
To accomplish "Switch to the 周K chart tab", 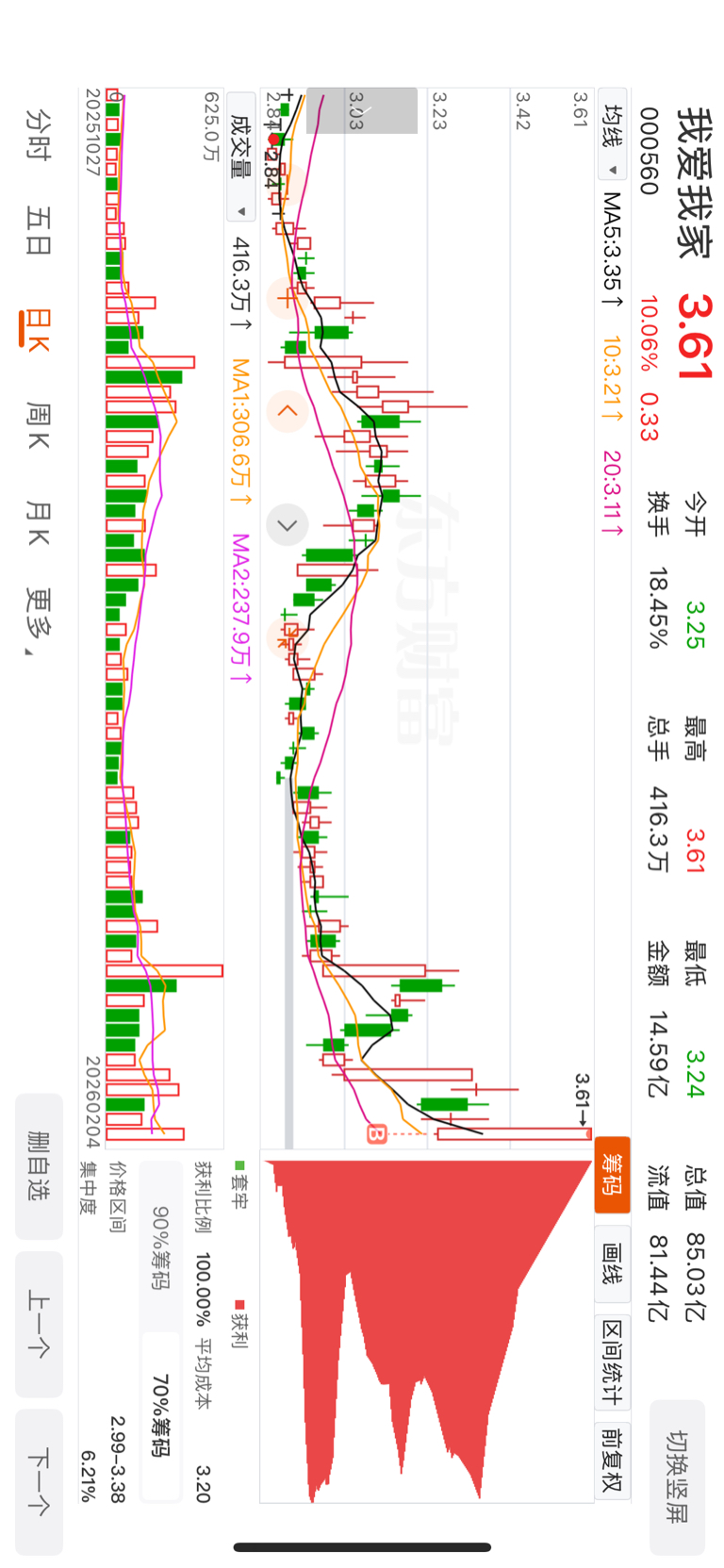I will 39,425.
